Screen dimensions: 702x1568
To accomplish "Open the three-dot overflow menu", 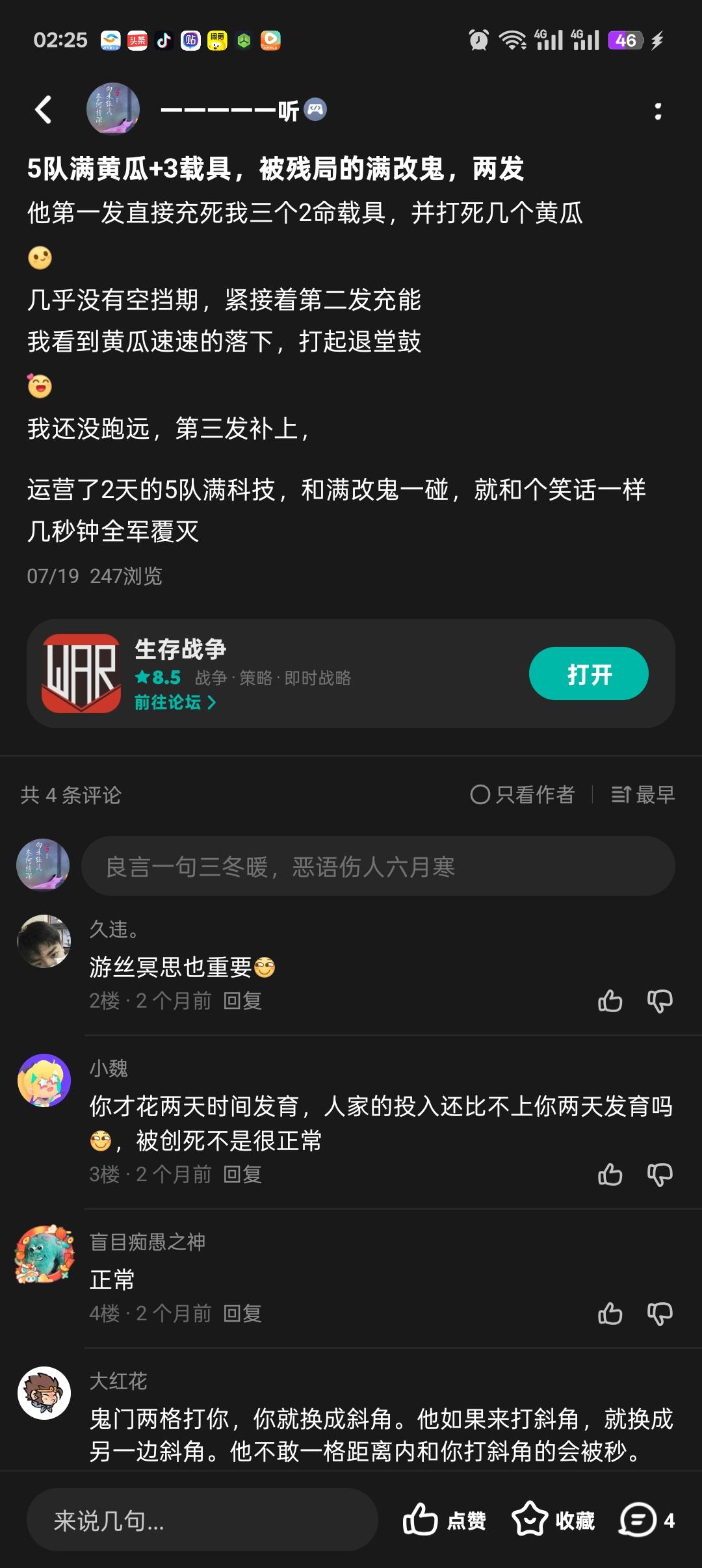I will coord(658,111).
